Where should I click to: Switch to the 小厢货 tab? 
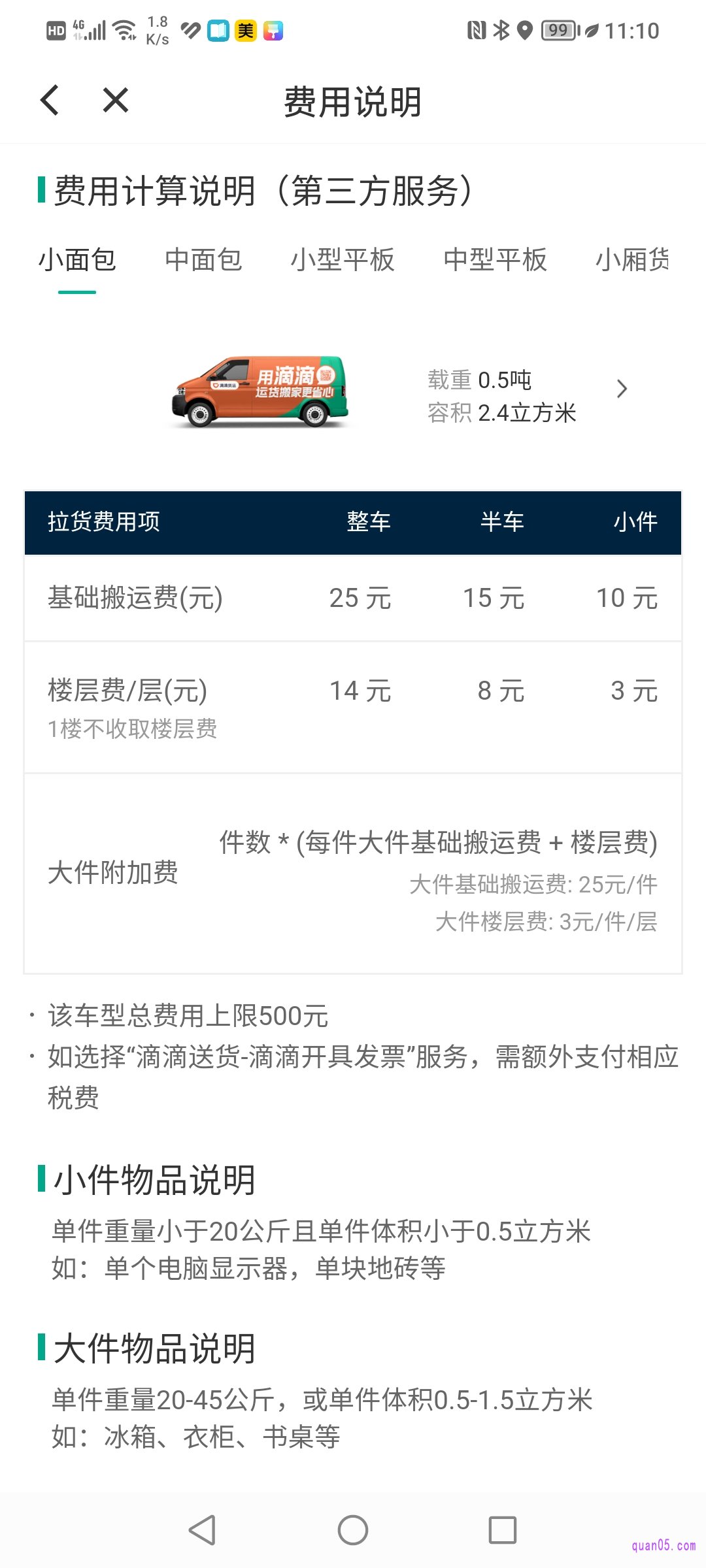click(x=632, y=260)
